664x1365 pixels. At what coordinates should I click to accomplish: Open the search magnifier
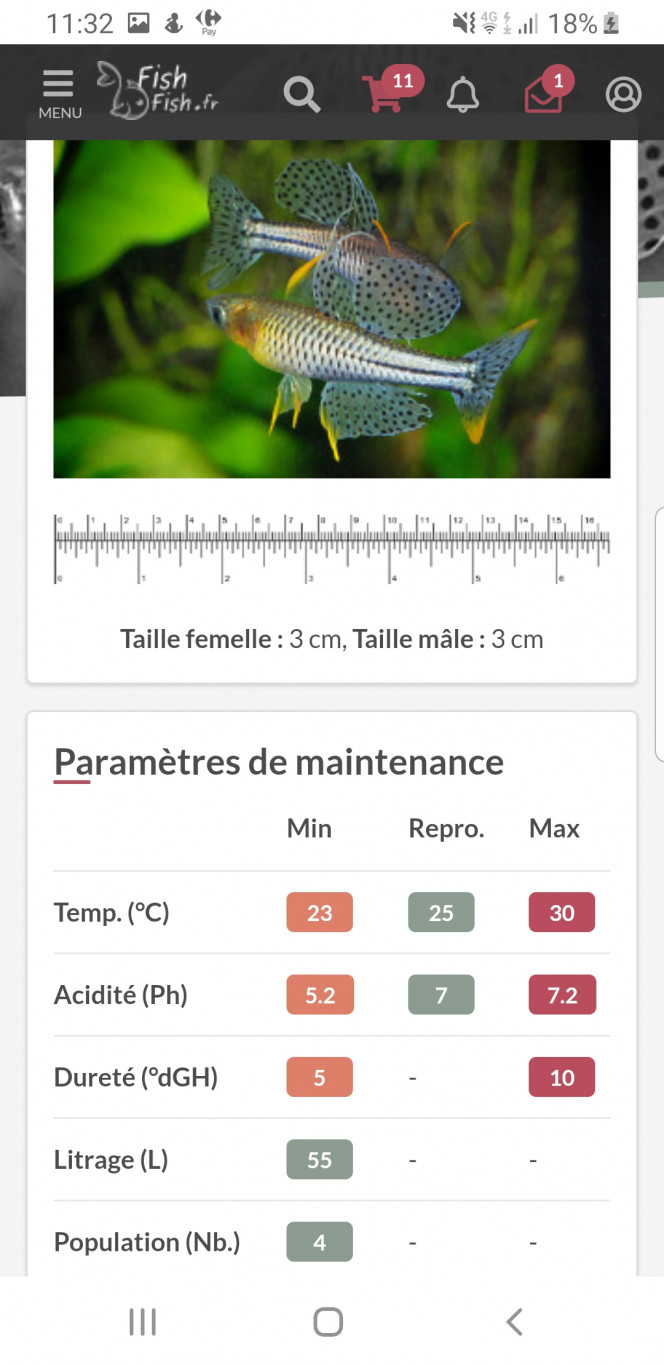[x=301, y=95]
